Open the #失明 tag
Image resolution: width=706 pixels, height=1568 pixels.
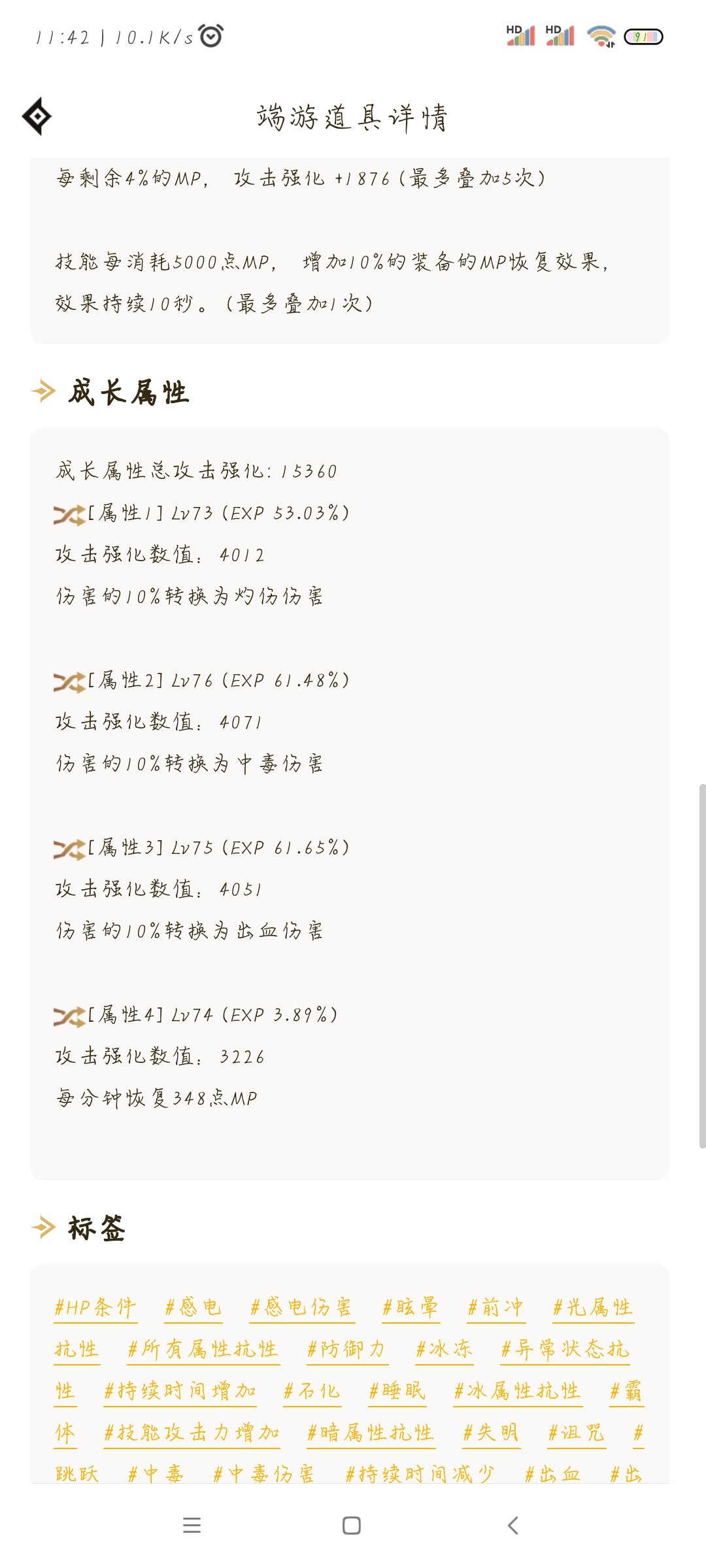click(492, 1433)
